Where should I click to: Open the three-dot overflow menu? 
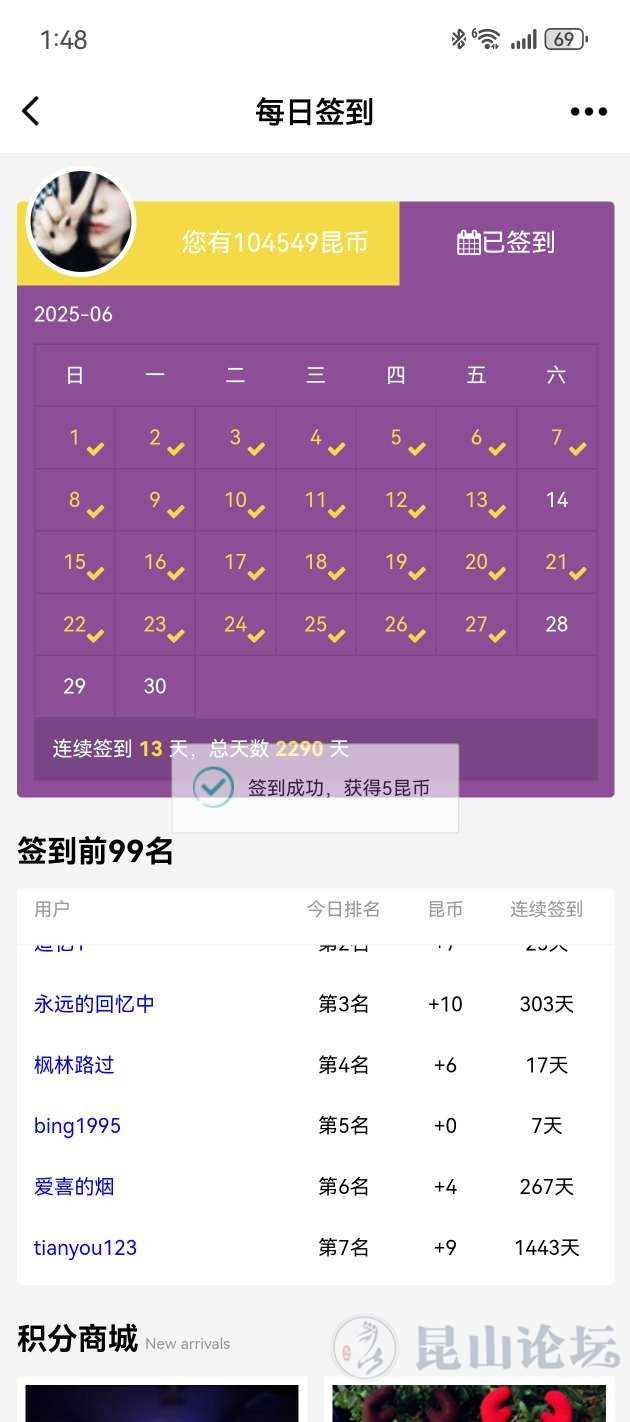click(588, 112)
